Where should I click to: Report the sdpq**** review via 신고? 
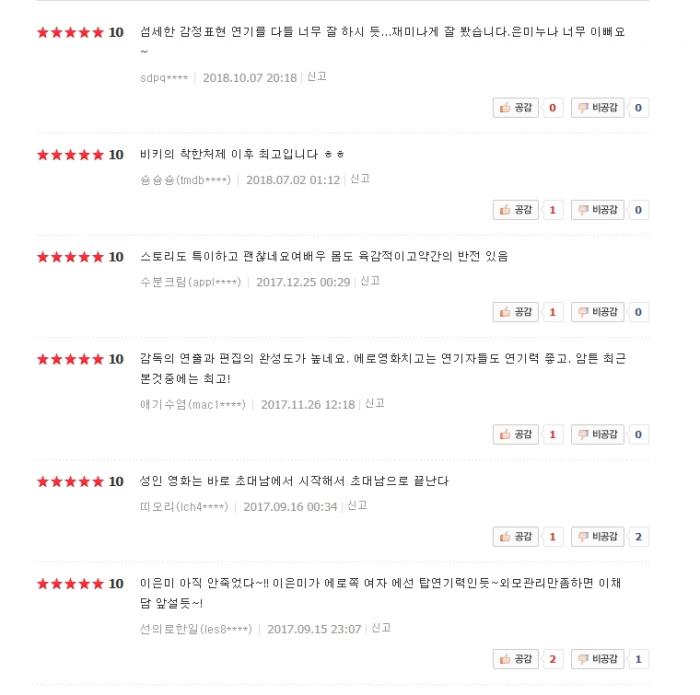tap(316, 77)
